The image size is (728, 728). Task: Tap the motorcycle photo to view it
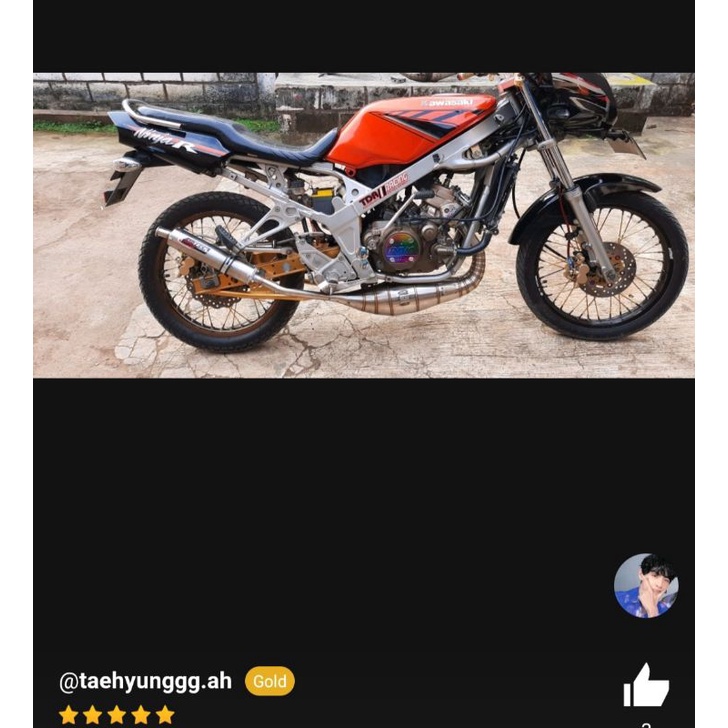click(364, 225)
